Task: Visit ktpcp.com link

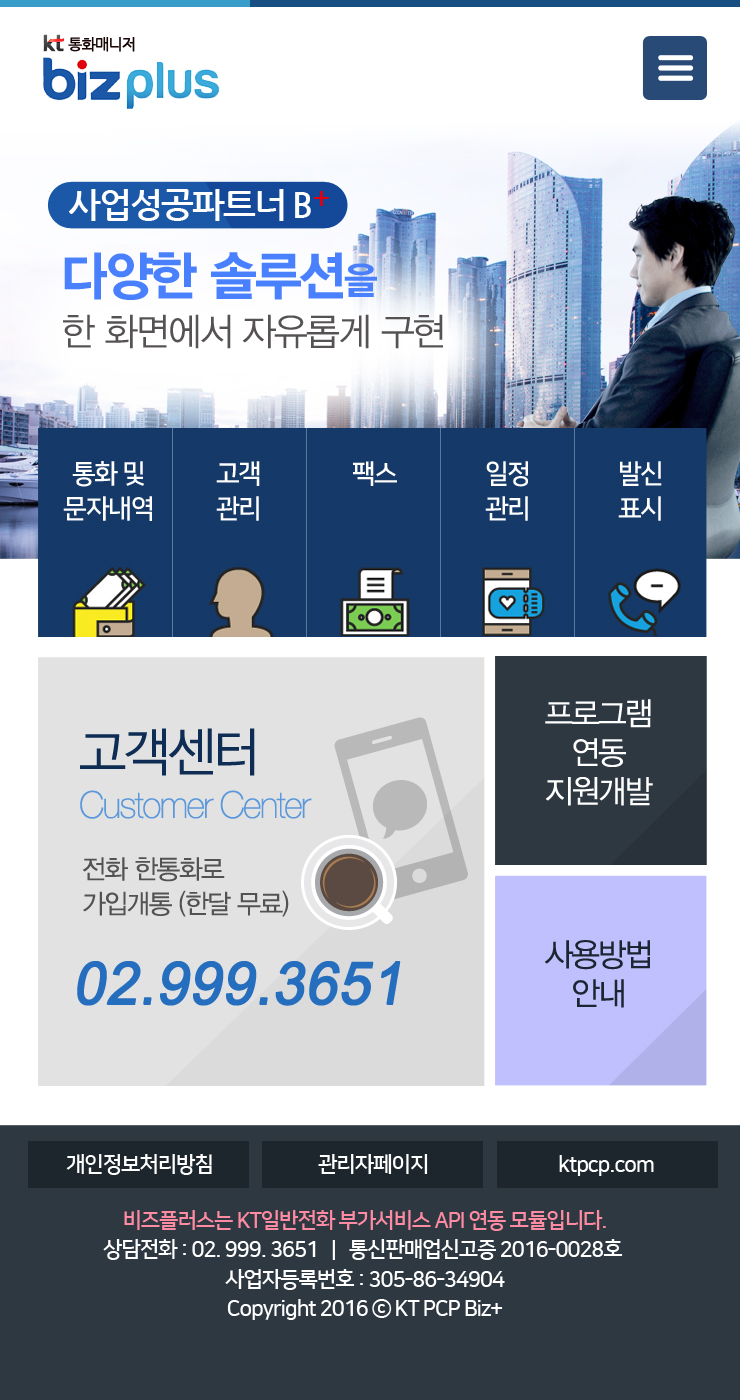Action: (x=606, y=1165)
